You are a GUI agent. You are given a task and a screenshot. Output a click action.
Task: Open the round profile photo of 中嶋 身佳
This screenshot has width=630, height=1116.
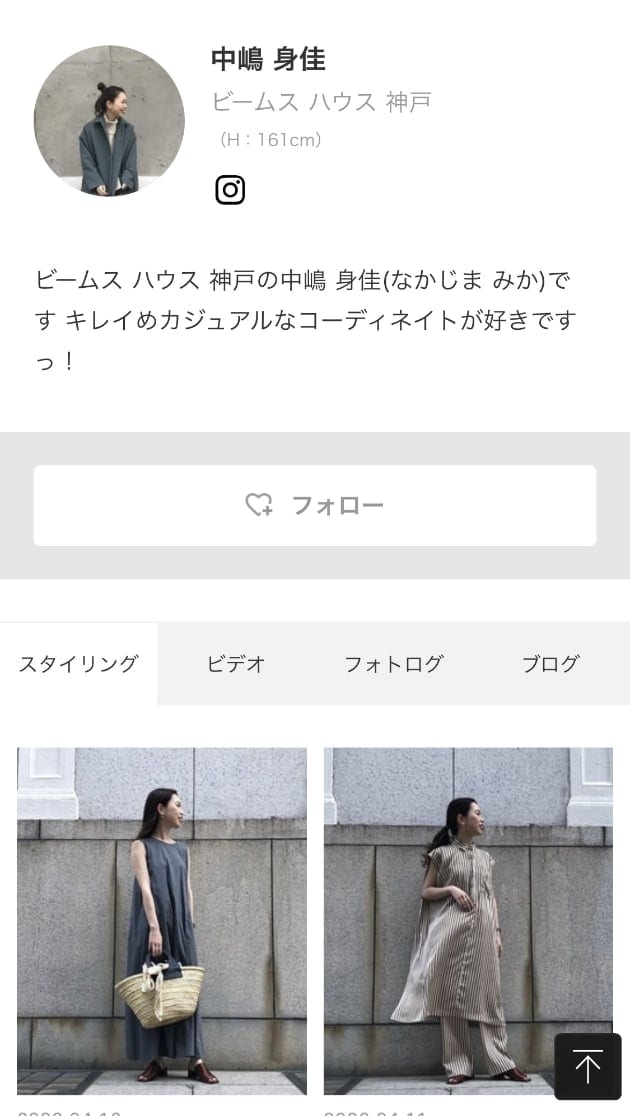pyautogui.click(x=109, y=121)
